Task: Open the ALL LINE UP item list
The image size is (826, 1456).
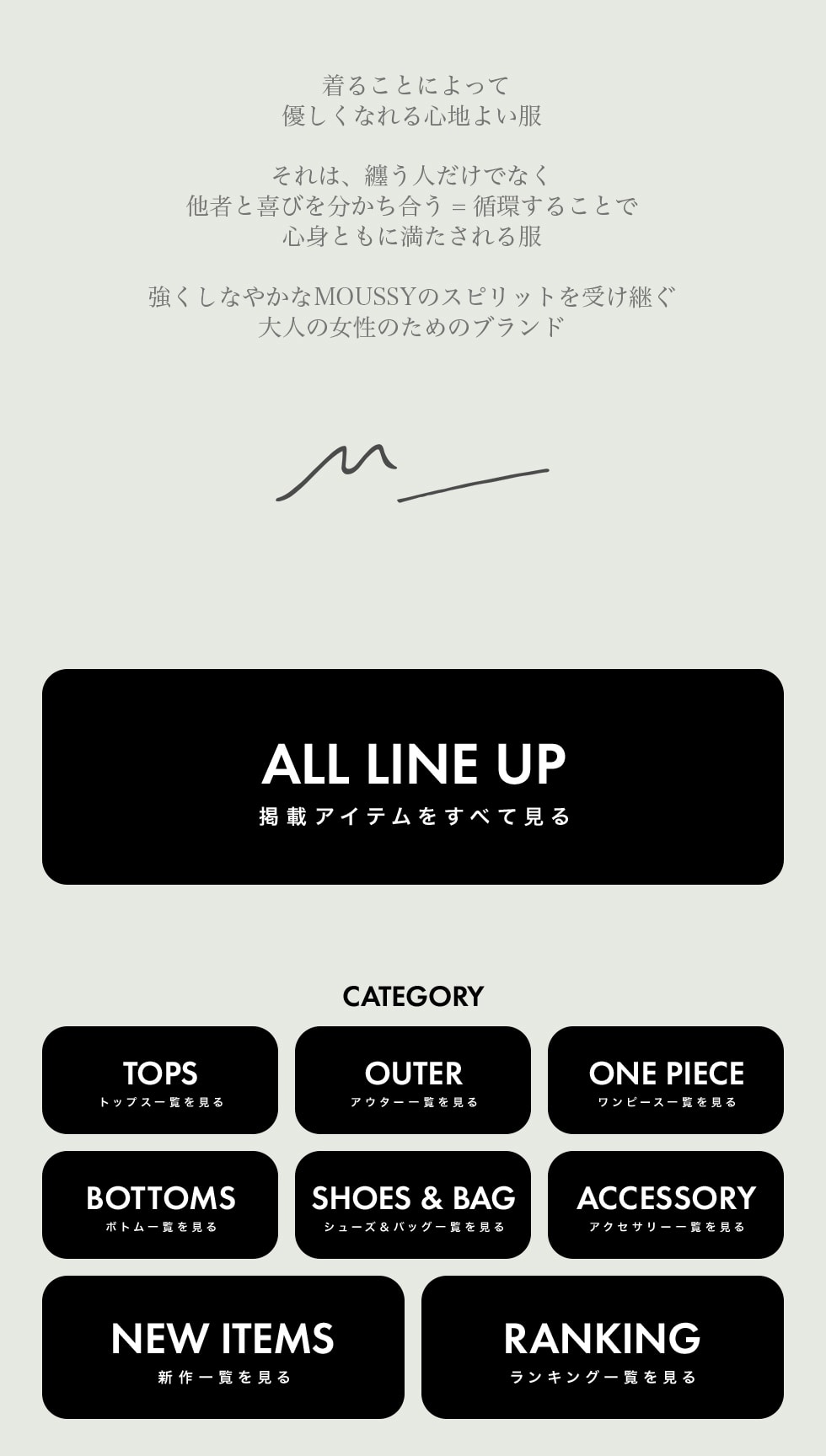Action: click(x=413, y=777)
